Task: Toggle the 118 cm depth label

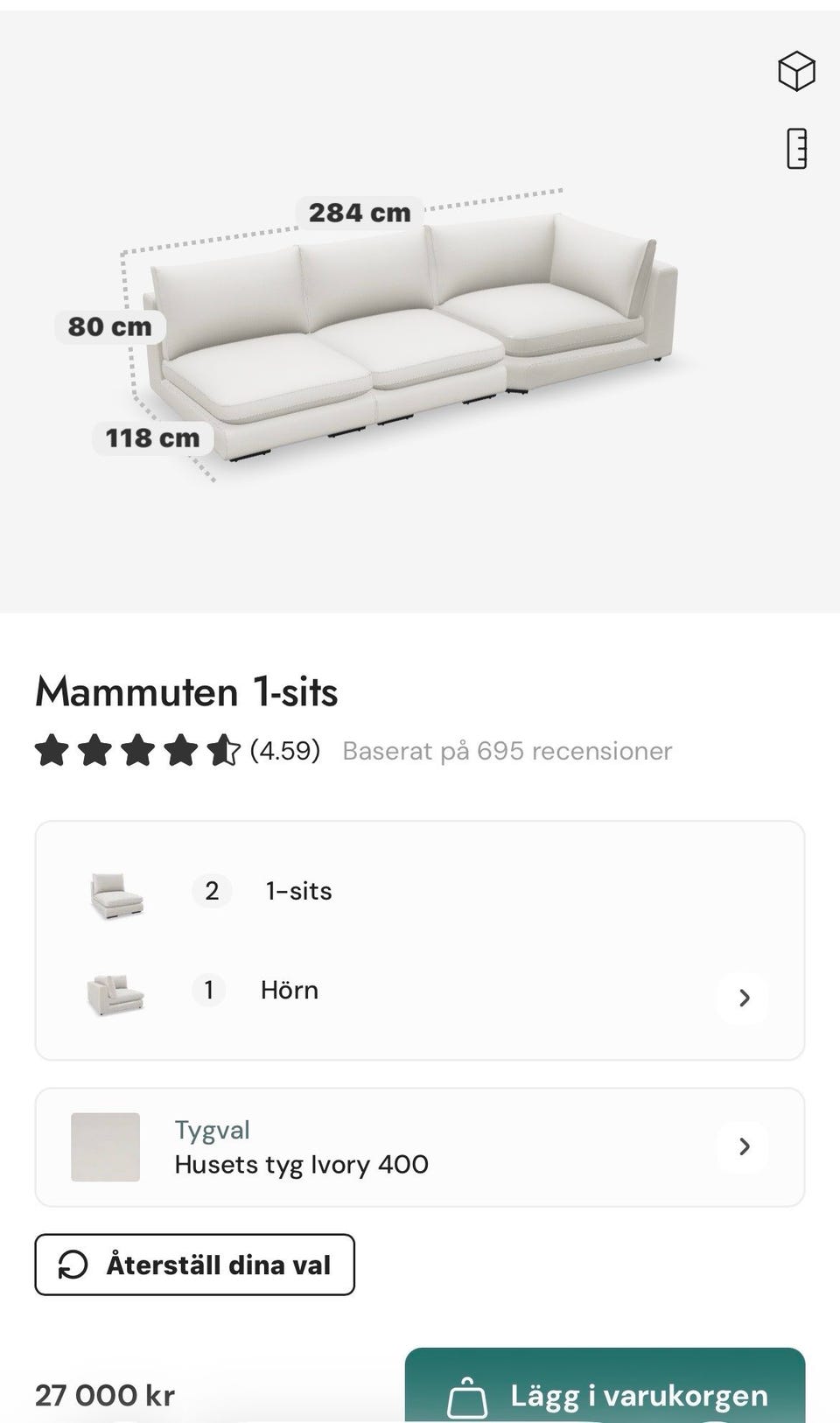Action: click(x=150, y=438)
